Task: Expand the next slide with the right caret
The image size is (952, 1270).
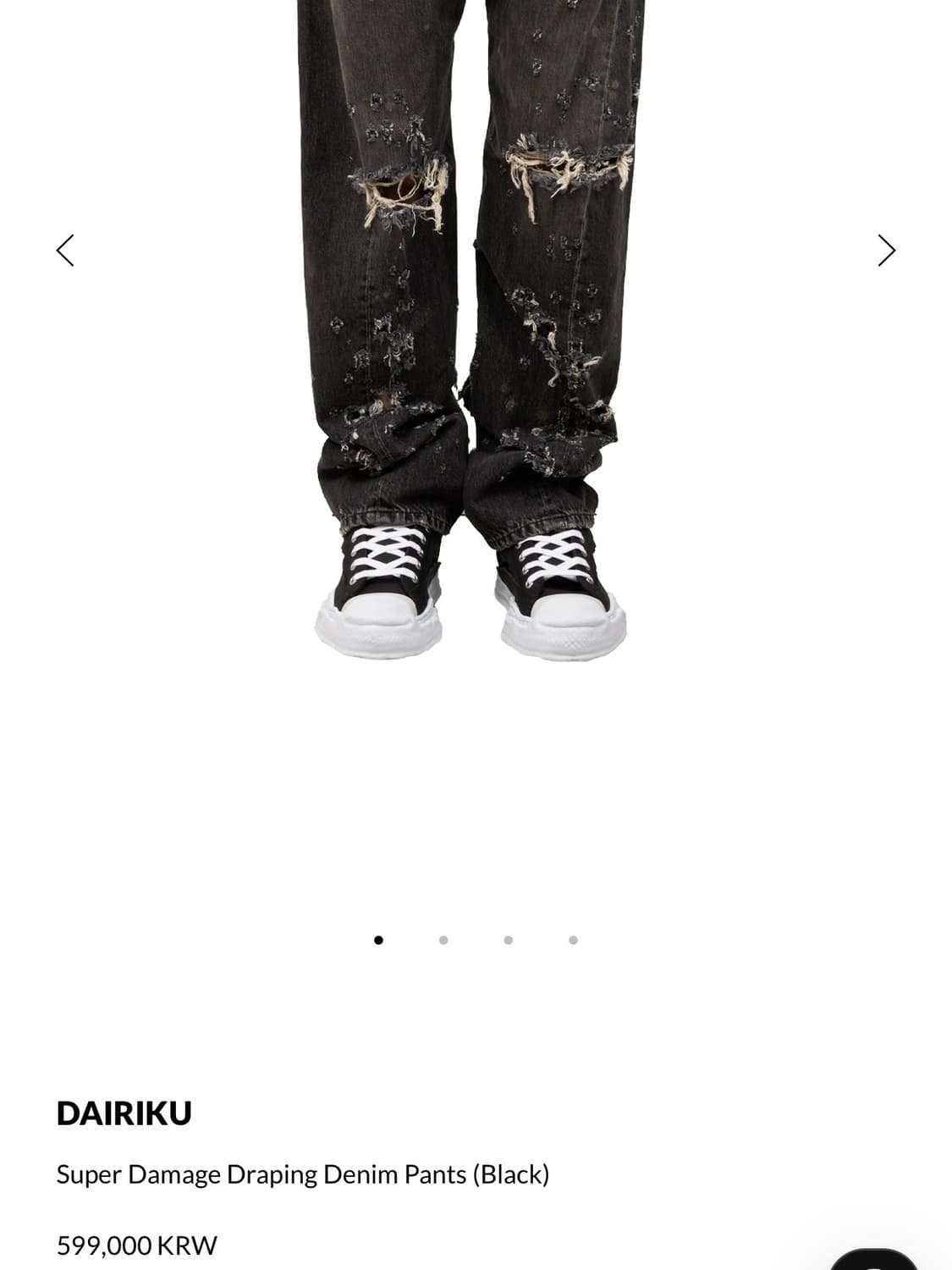Action: point(885,251)
